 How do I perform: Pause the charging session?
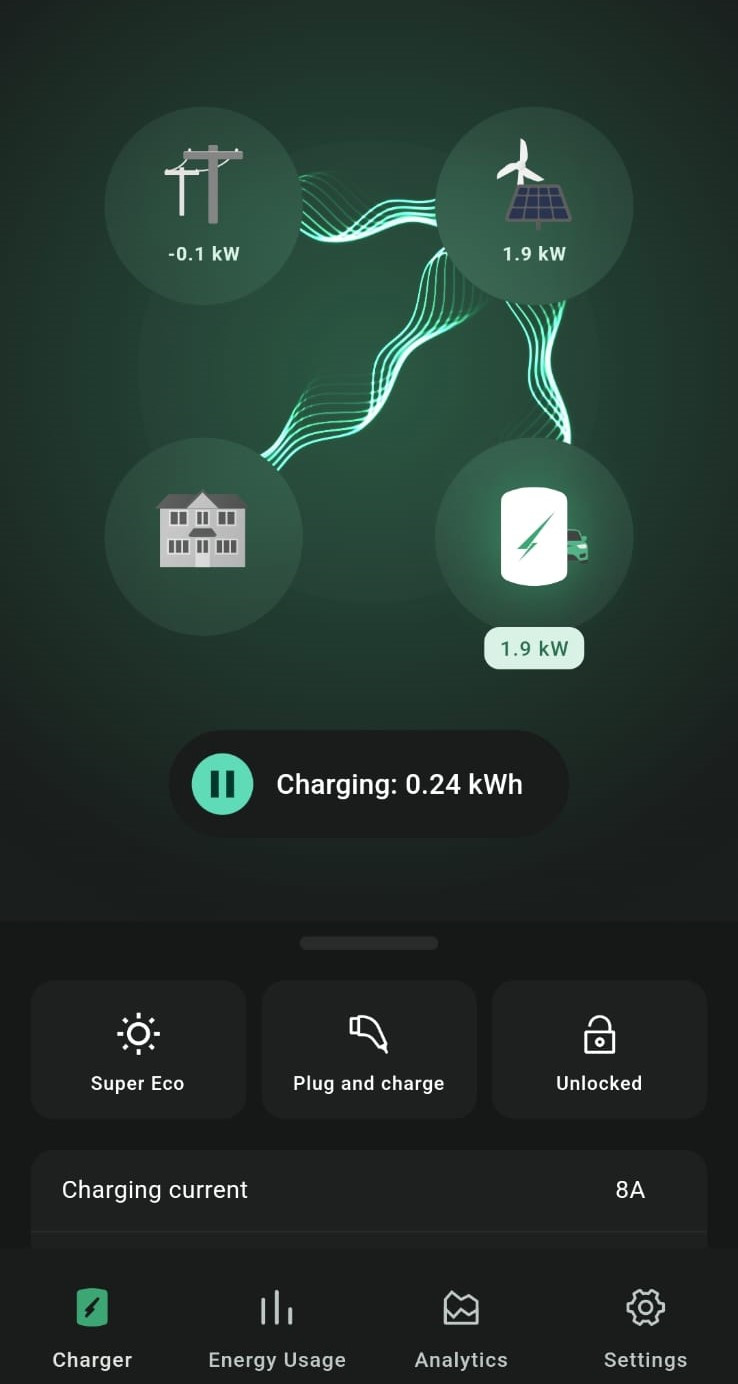(x=222, y=784)
